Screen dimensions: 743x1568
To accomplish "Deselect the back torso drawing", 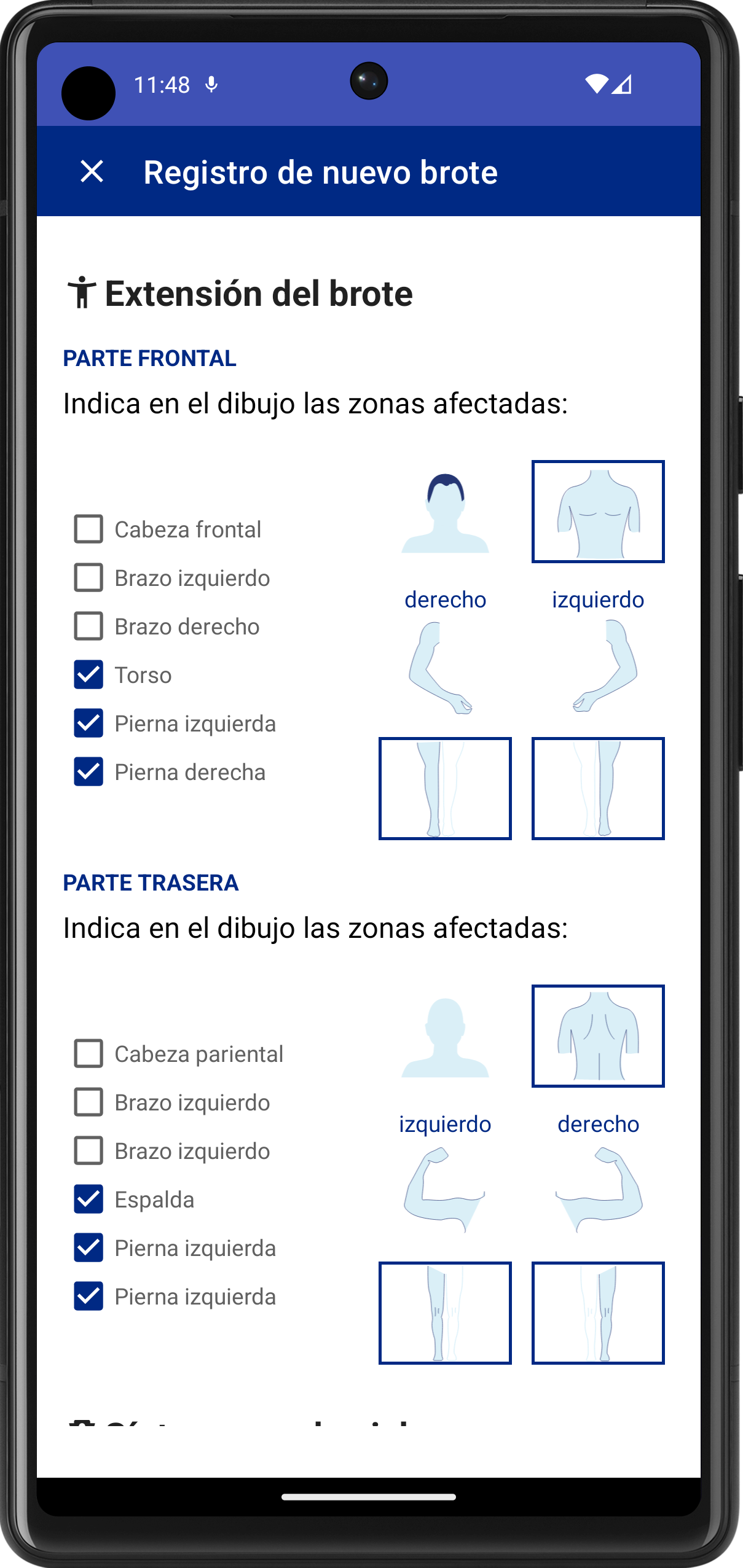I will [x=598, y=1036].
